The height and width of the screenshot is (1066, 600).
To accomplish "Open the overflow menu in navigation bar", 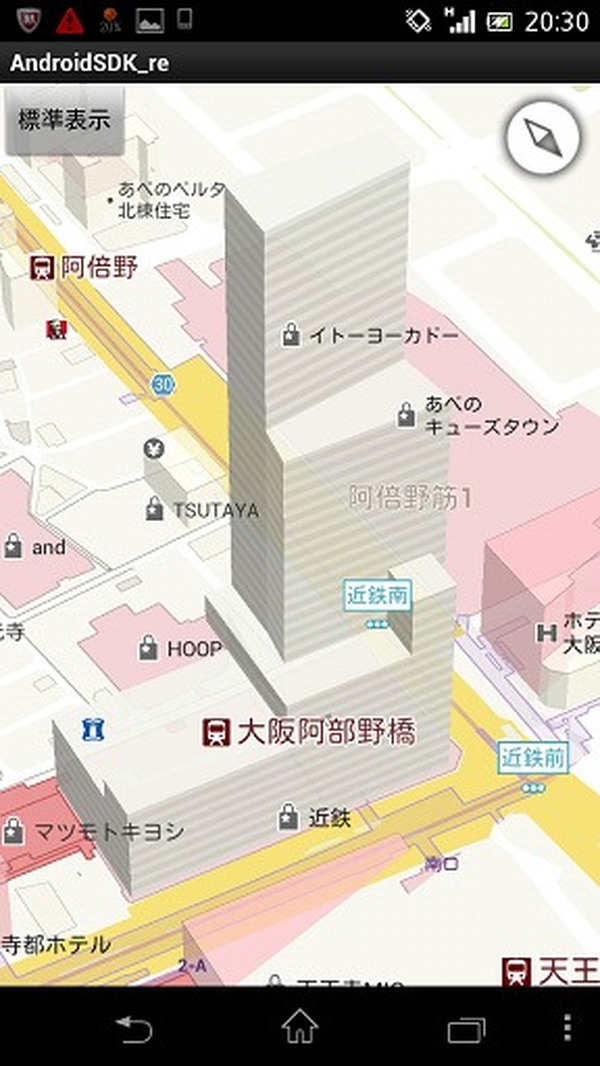I will coord(567,1027).
